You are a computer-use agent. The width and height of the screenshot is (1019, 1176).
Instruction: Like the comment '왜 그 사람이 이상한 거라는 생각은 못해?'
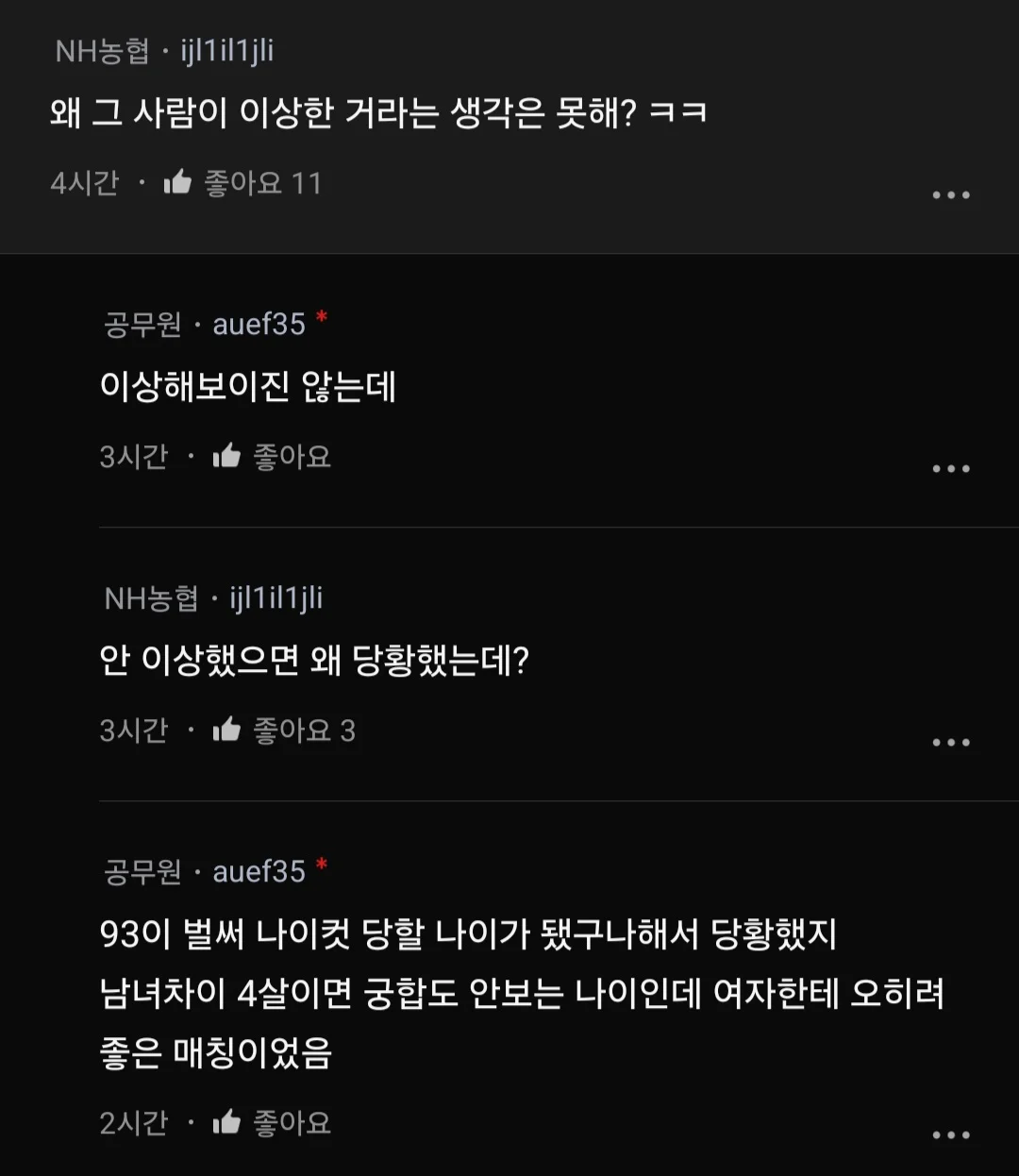click(177, 182)
